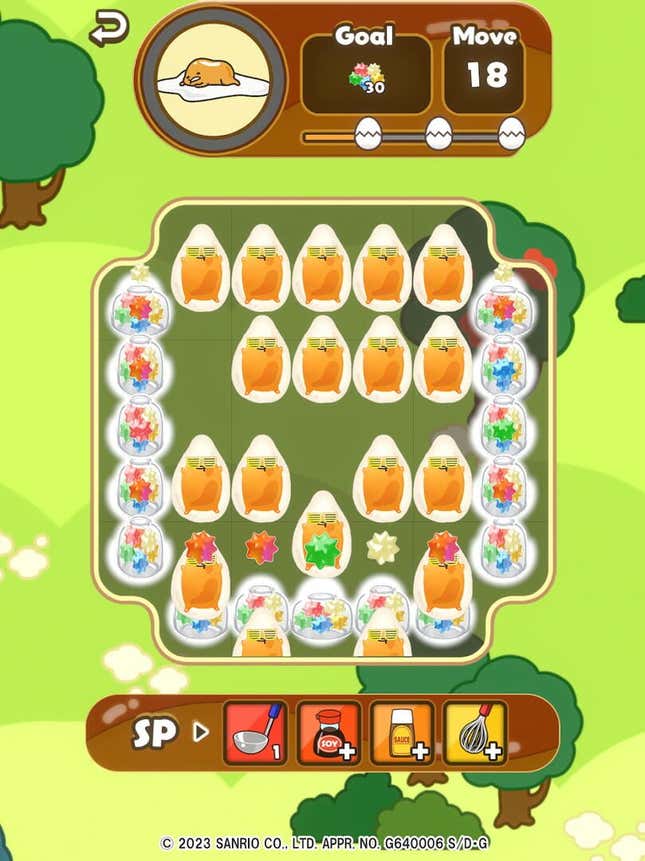Go back using the return arrow
645x861 pixels.
coord(108,29)
